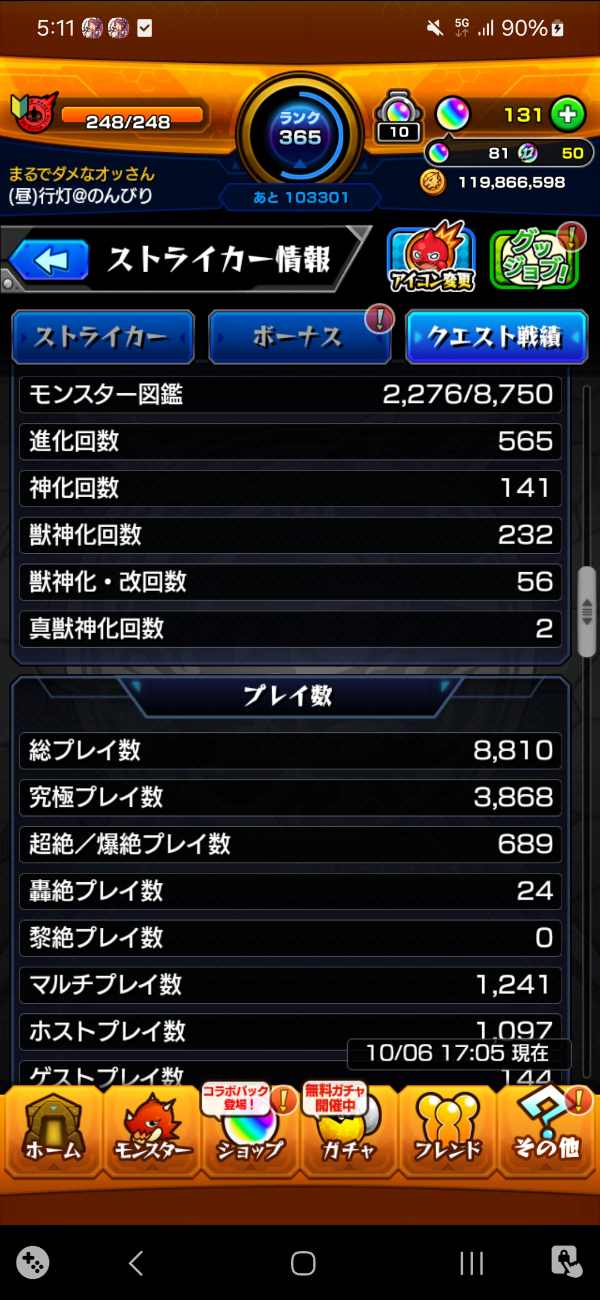Open the ガチャ tab in bottom navigation
This screenshot has height=1300, width=600.
click(349, 1136)
